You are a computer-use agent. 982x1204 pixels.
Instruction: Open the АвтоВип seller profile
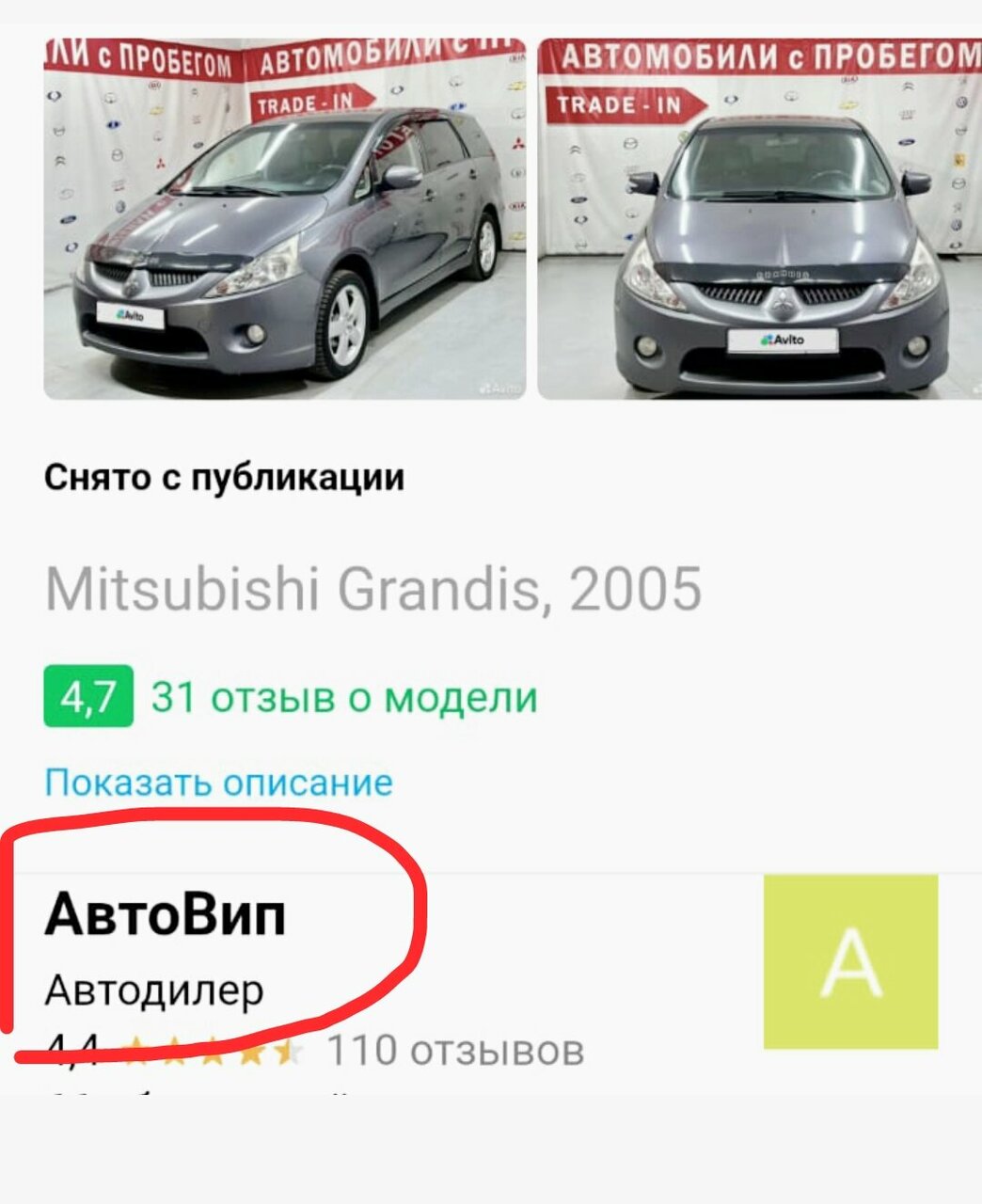166,914
